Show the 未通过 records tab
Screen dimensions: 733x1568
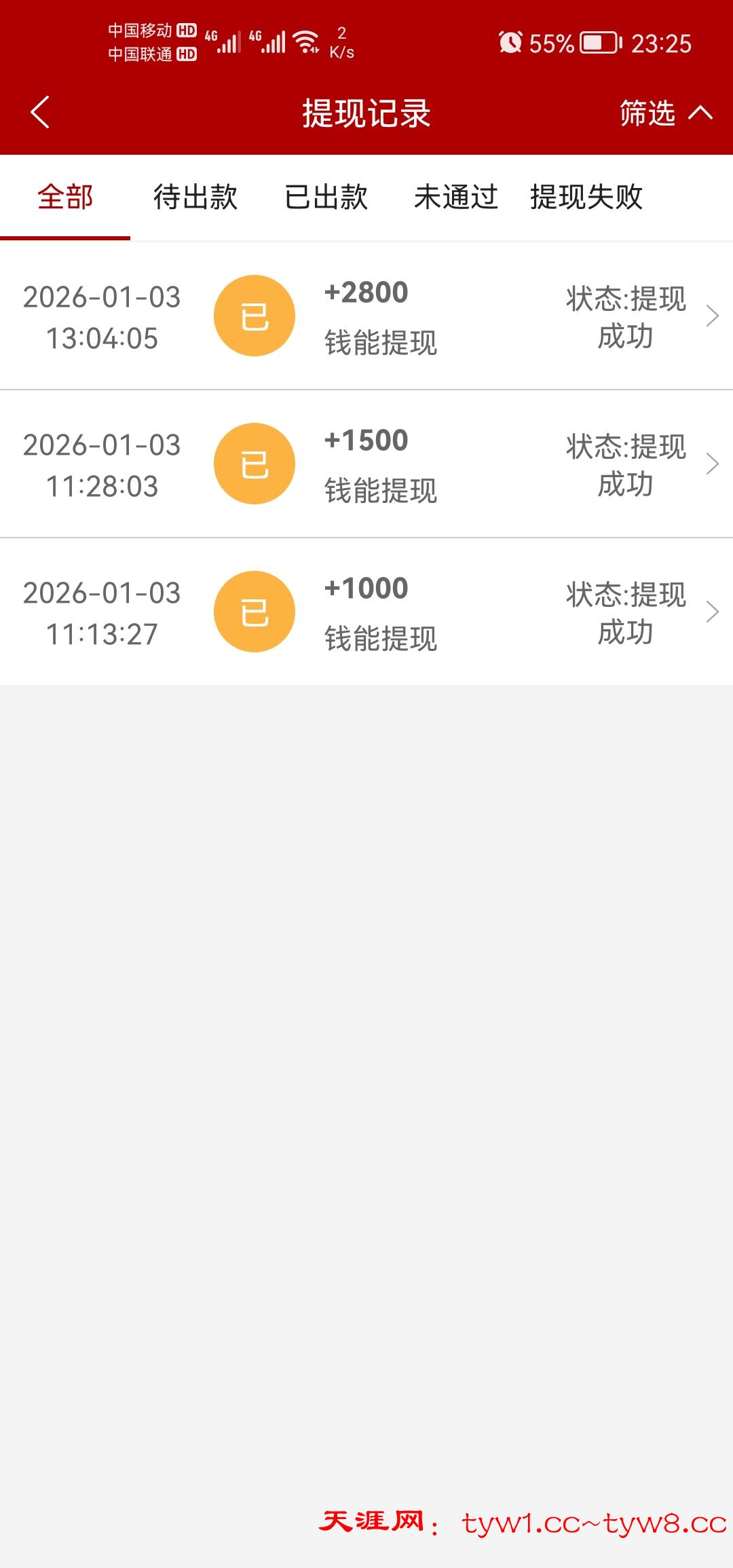point(456,197)
